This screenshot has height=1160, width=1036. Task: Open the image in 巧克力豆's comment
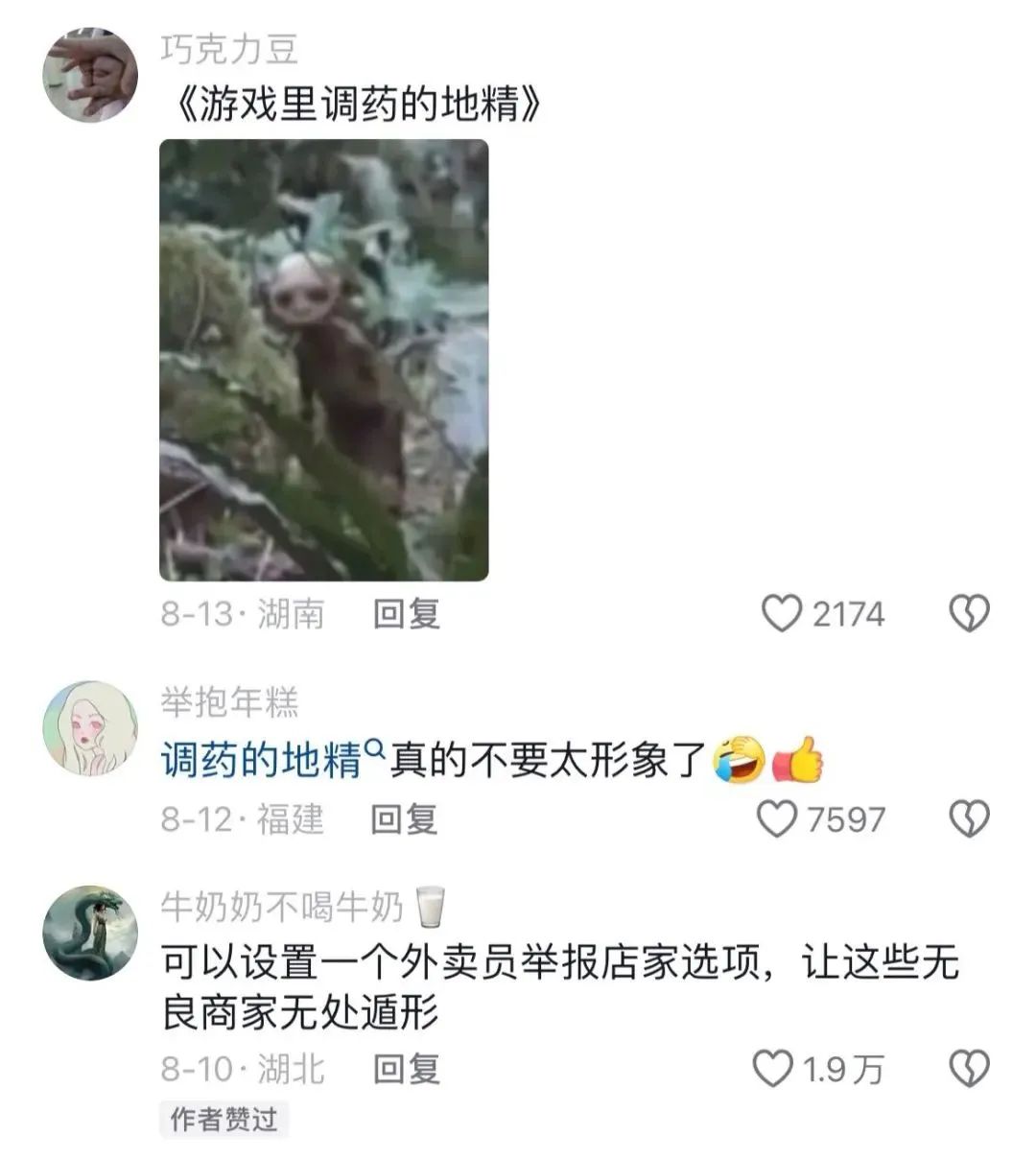click(324, 360)
